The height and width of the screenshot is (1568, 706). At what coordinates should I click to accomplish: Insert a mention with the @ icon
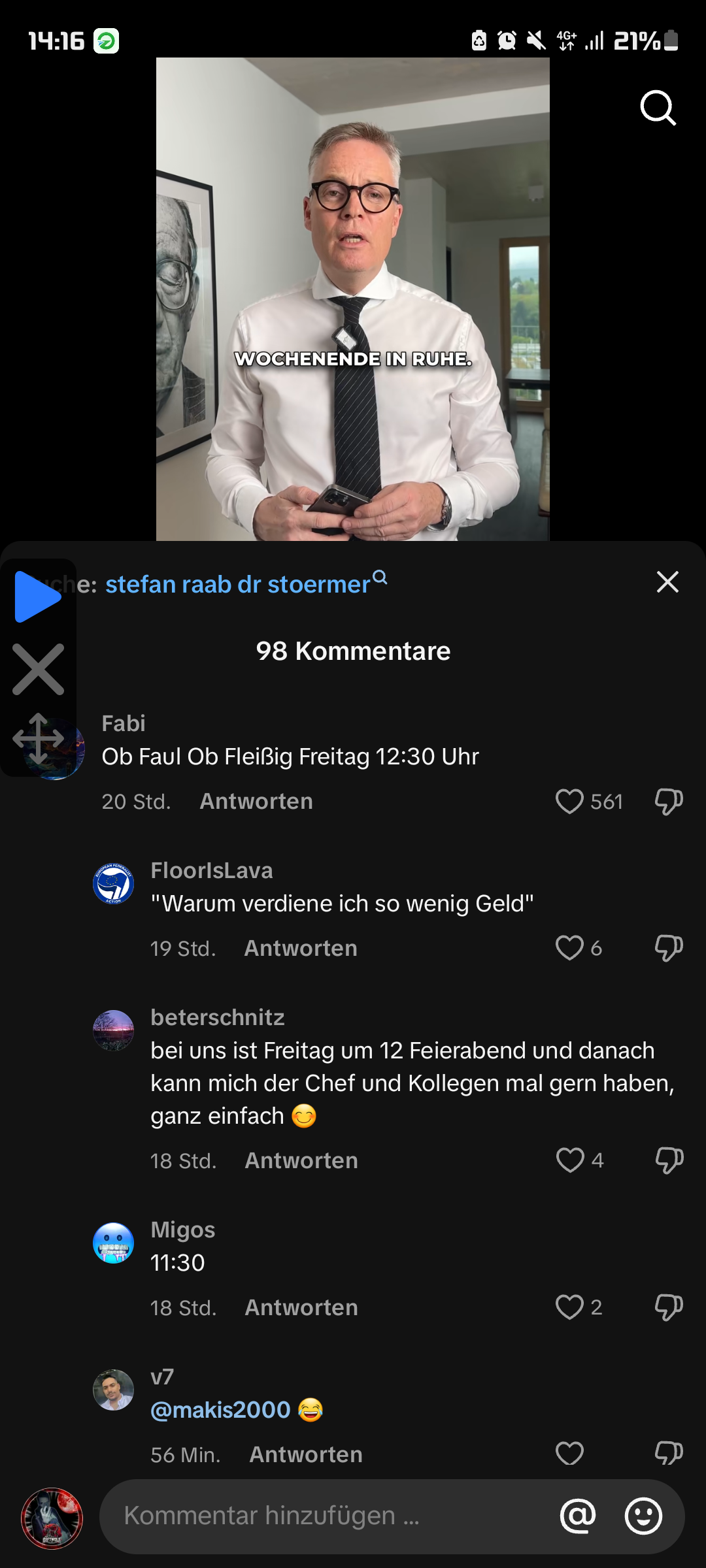578,1516
